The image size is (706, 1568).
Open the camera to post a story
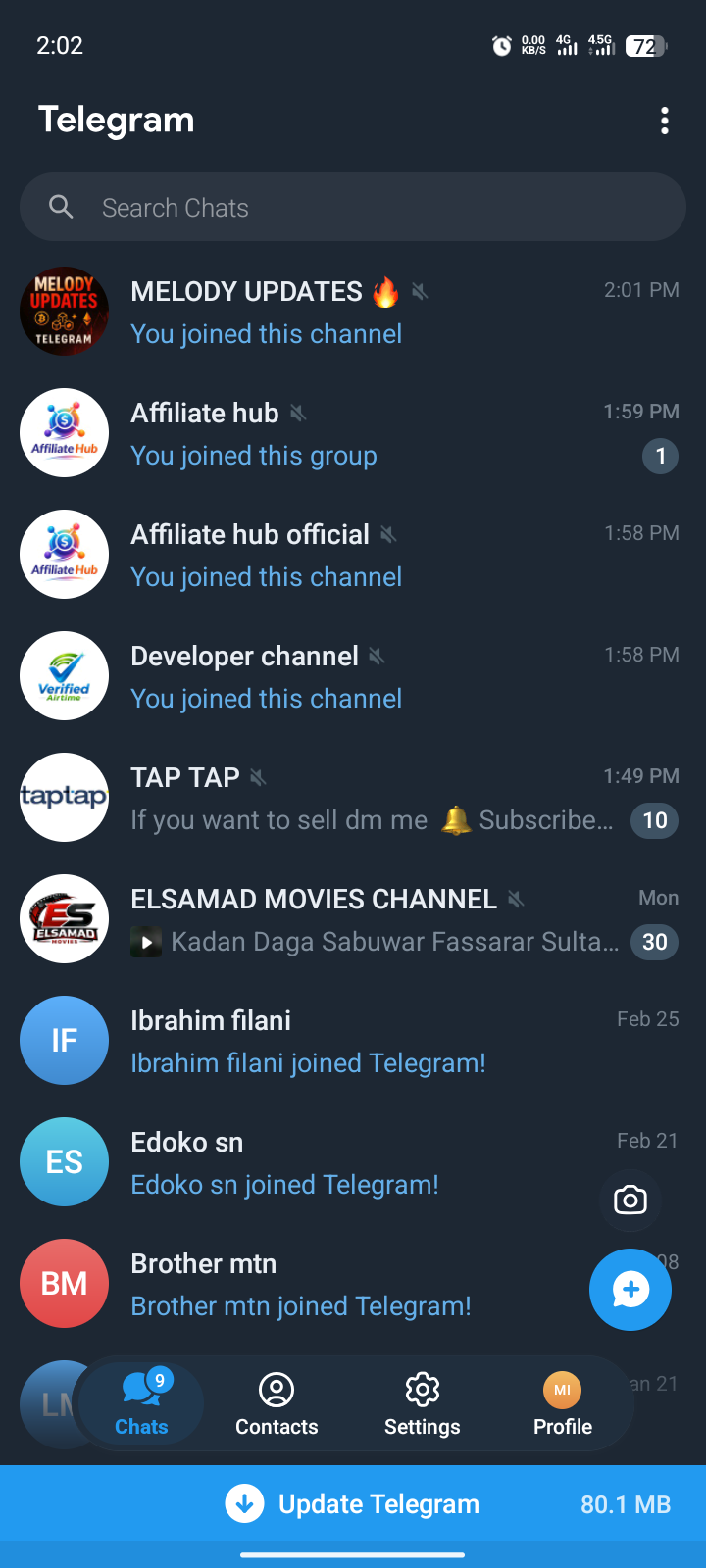click(630, 1200)
